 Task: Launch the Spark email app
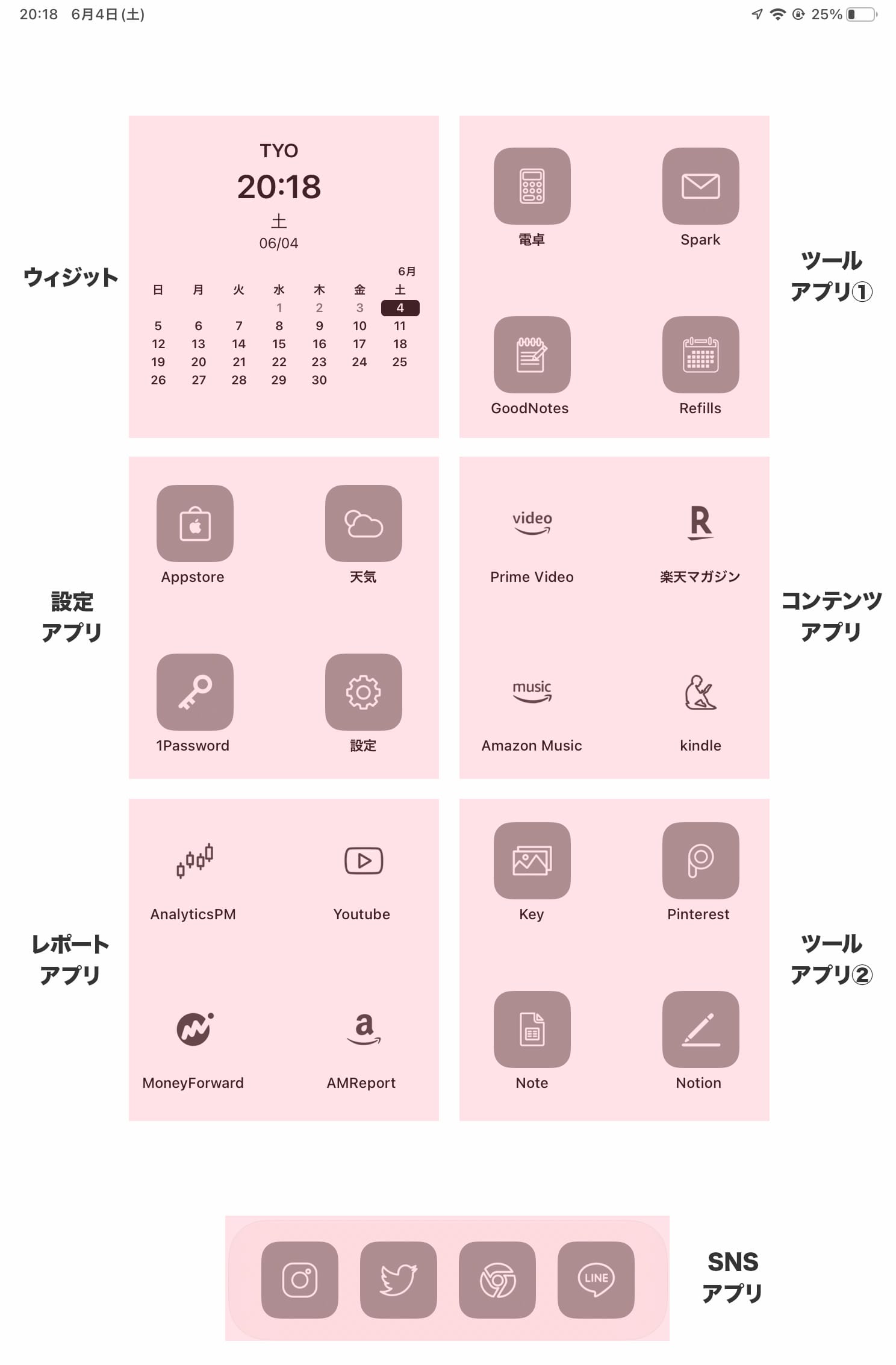click(700, 187)
